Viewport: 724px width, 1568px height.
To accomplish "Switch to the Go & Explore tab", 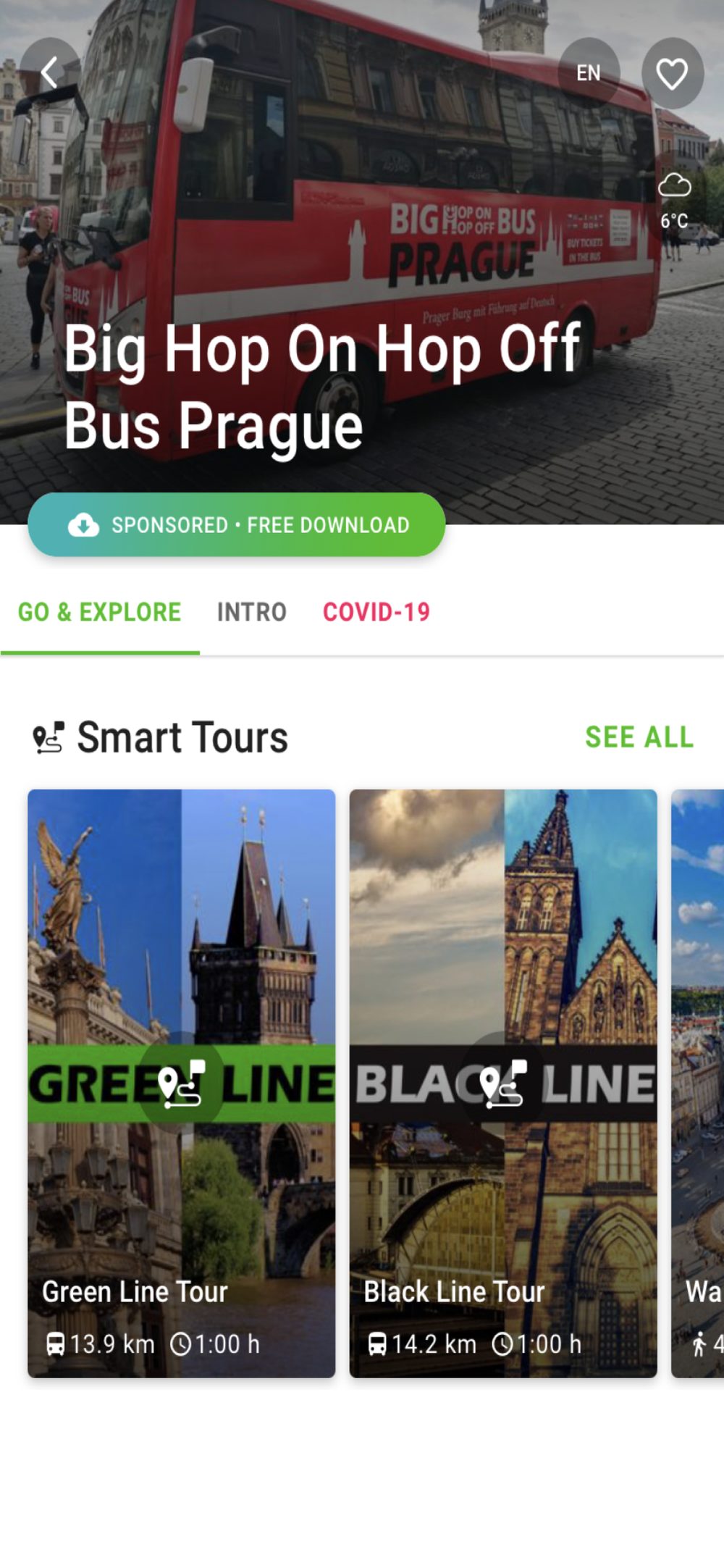I will pyautogui.click(x=100, y=613).
